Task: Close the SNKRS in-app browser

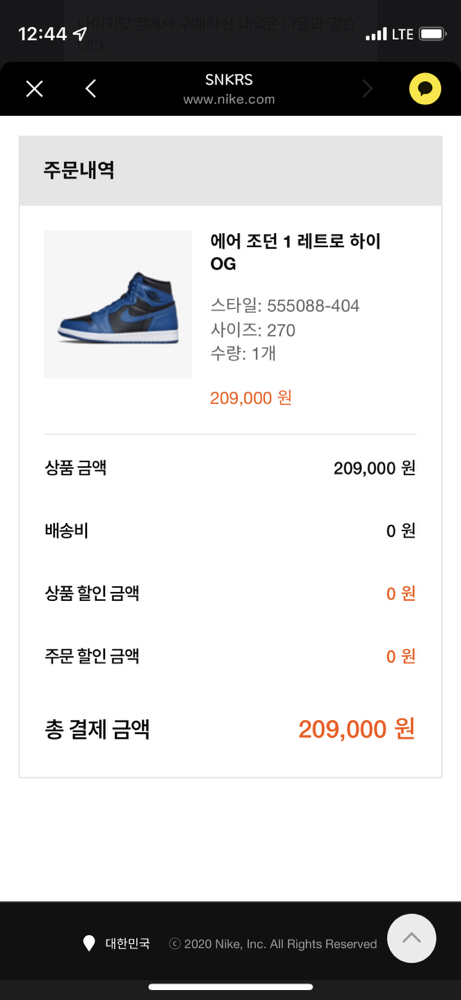Action: coord(34,89)
